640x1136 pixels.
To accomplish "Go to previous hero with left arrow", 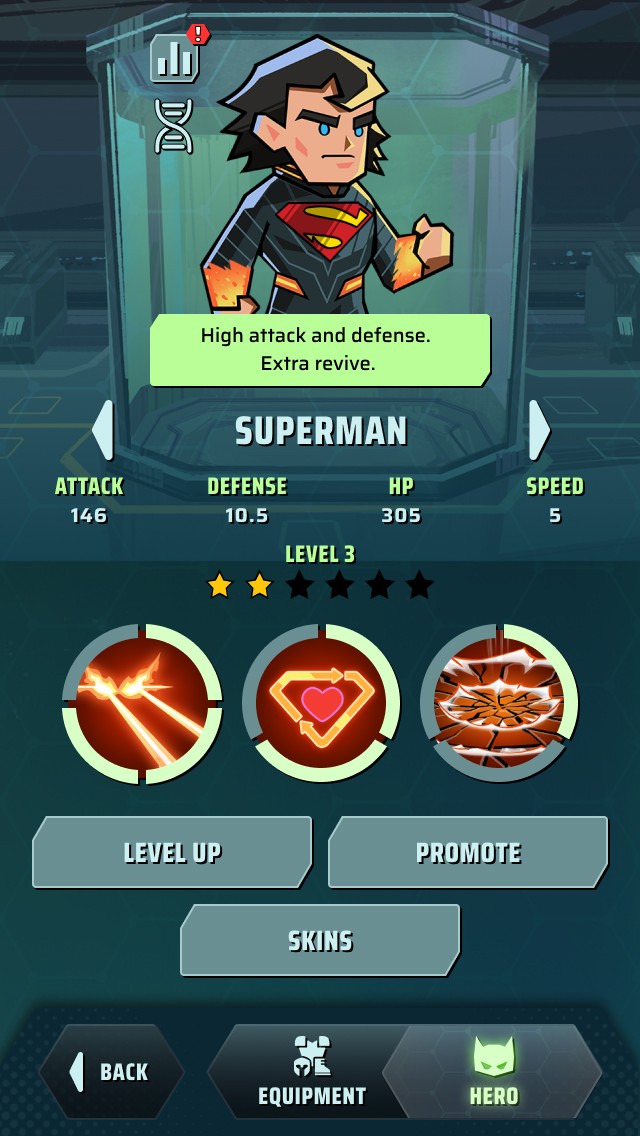I will [x=104, y=430].
